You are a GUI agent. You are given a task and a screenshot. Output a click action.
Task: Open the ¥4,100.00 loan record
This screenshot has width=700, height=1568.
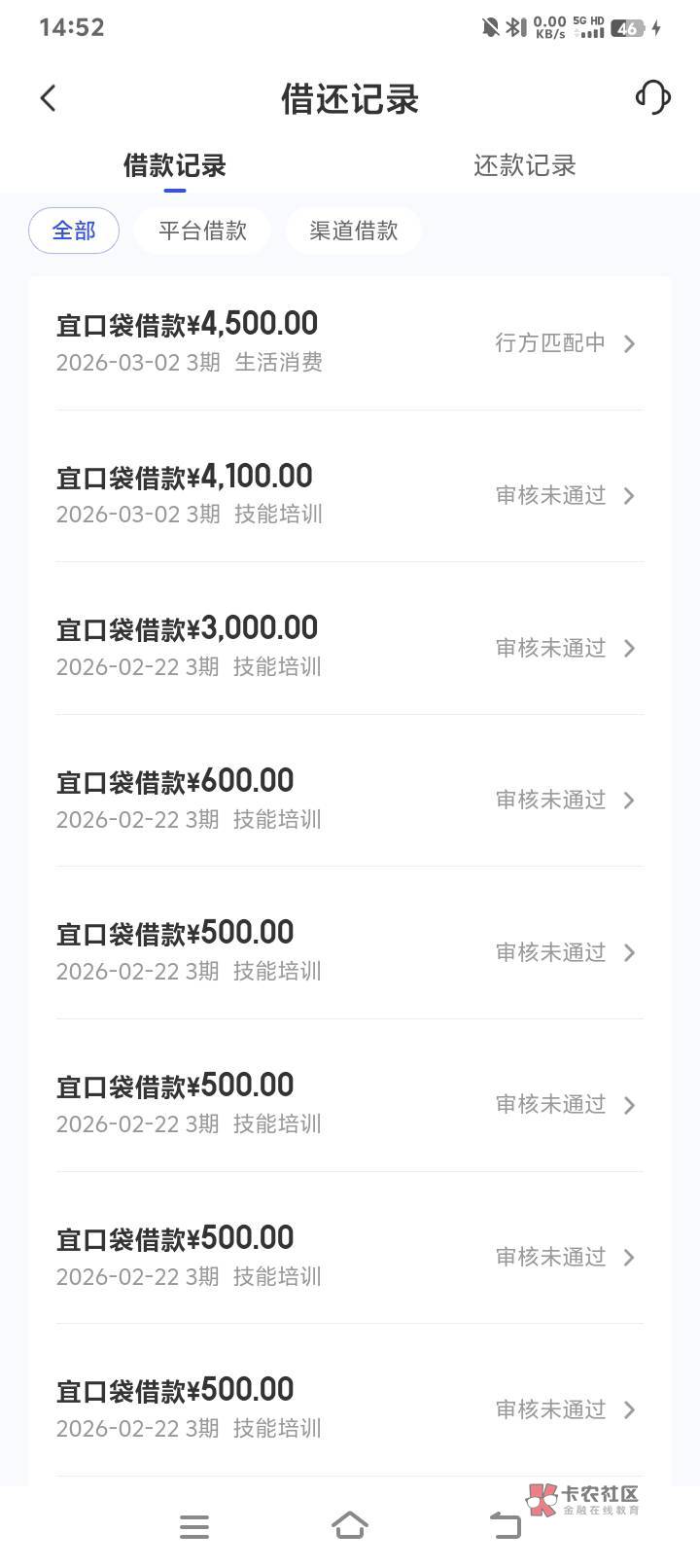[350, 495]
